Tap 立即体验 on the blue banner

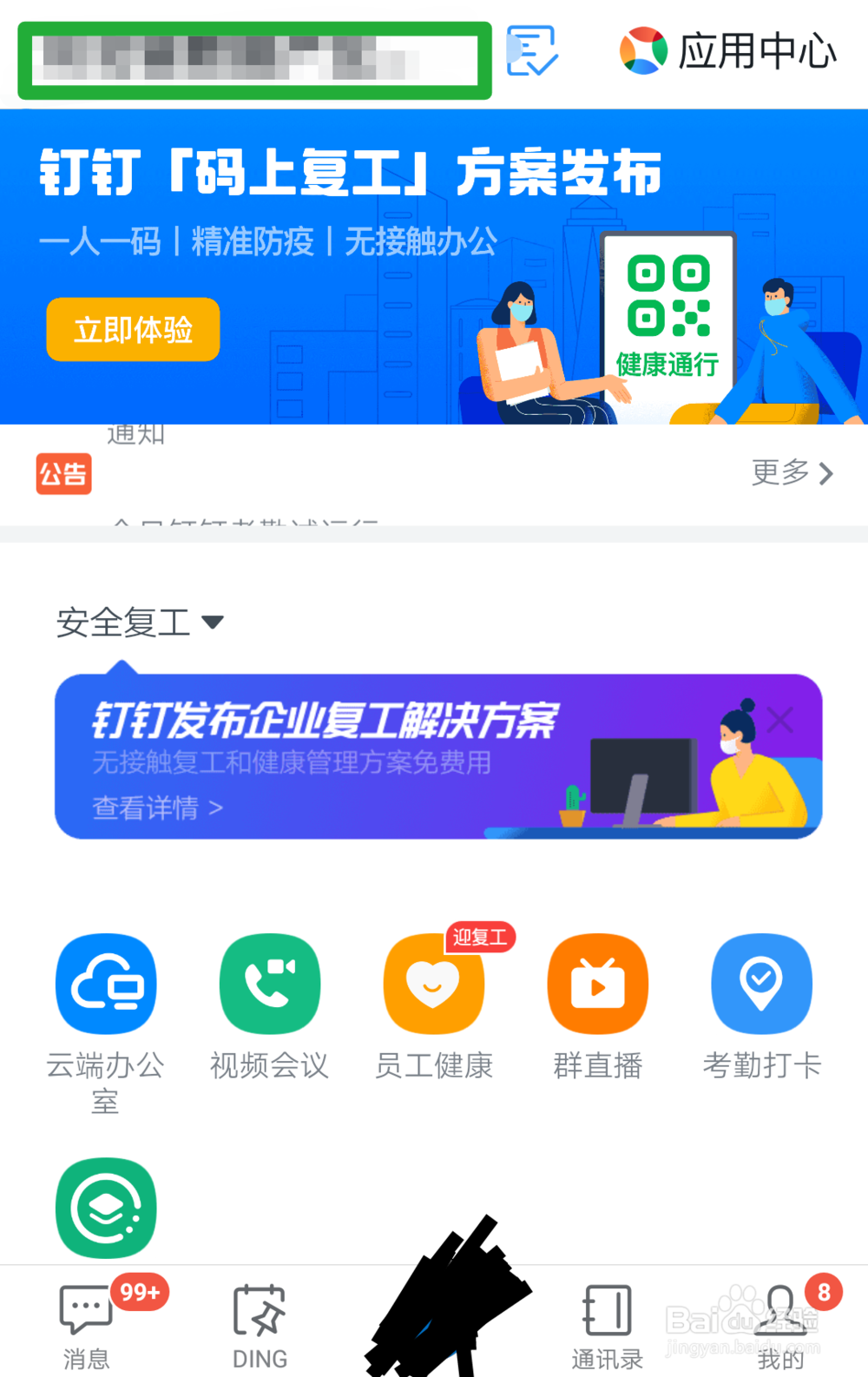coord(133,329)
